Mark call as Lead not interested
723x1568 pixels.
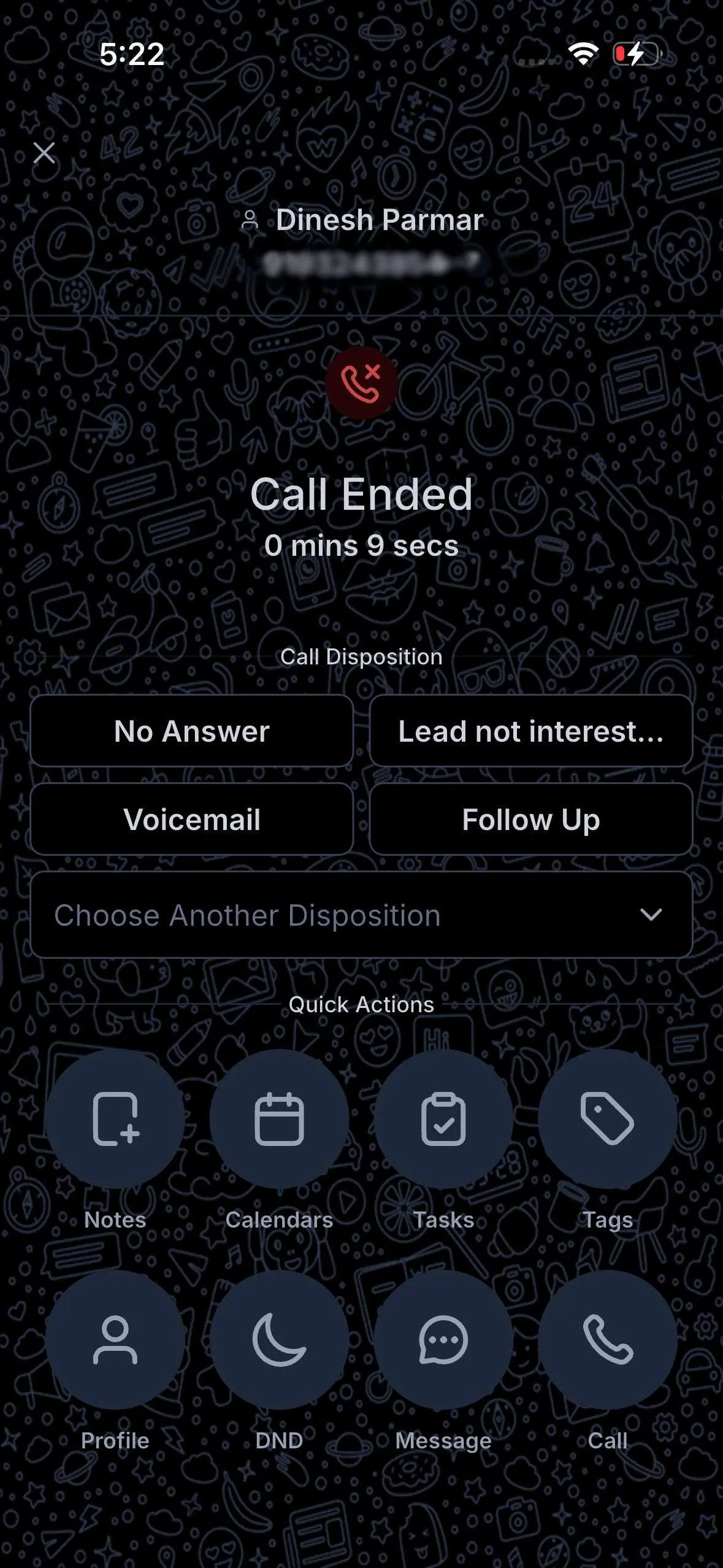[x=531, y=731]
